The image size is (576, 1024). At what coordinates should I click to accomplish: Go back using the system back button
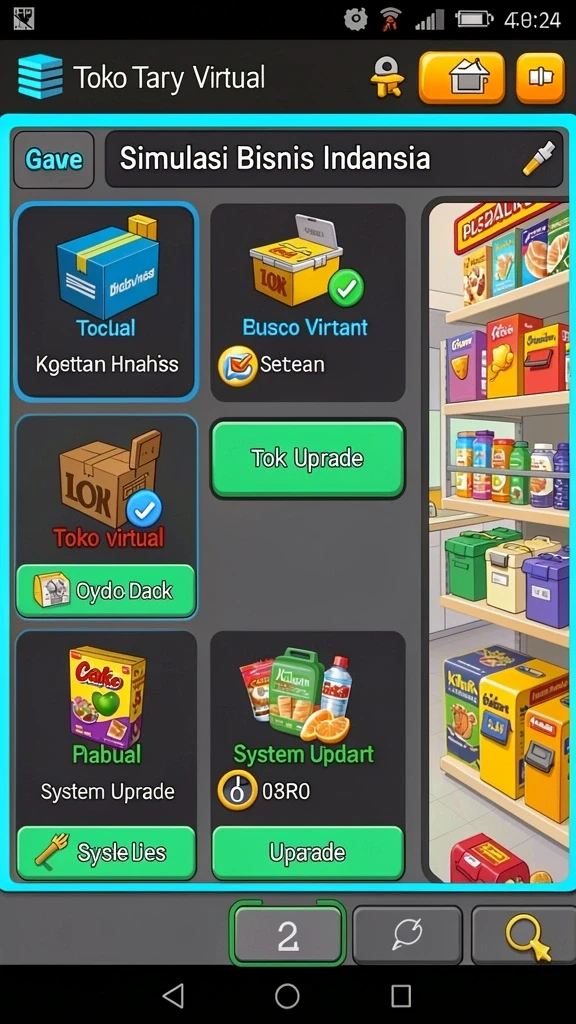(x=173, y=996)
